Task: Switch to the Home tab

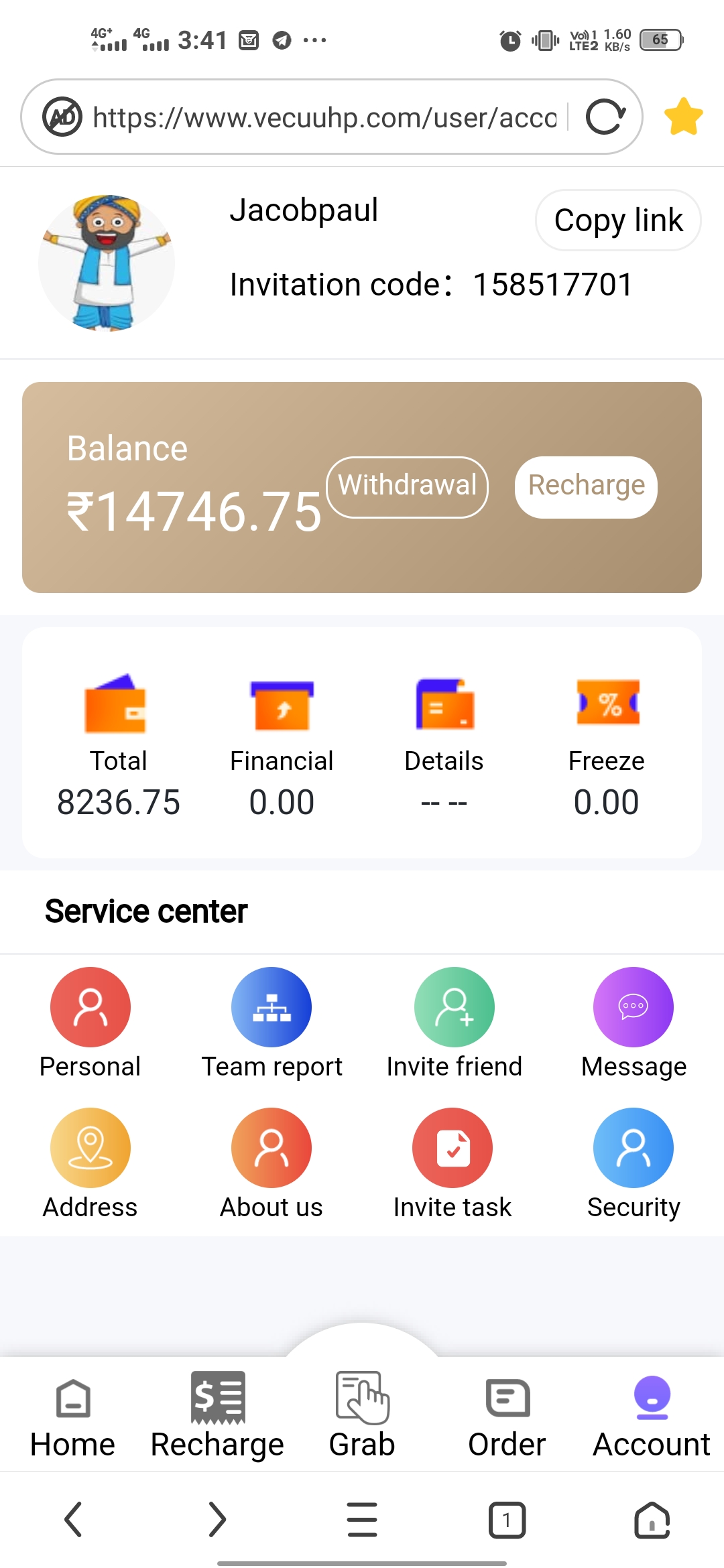Action: (72, 1415)
